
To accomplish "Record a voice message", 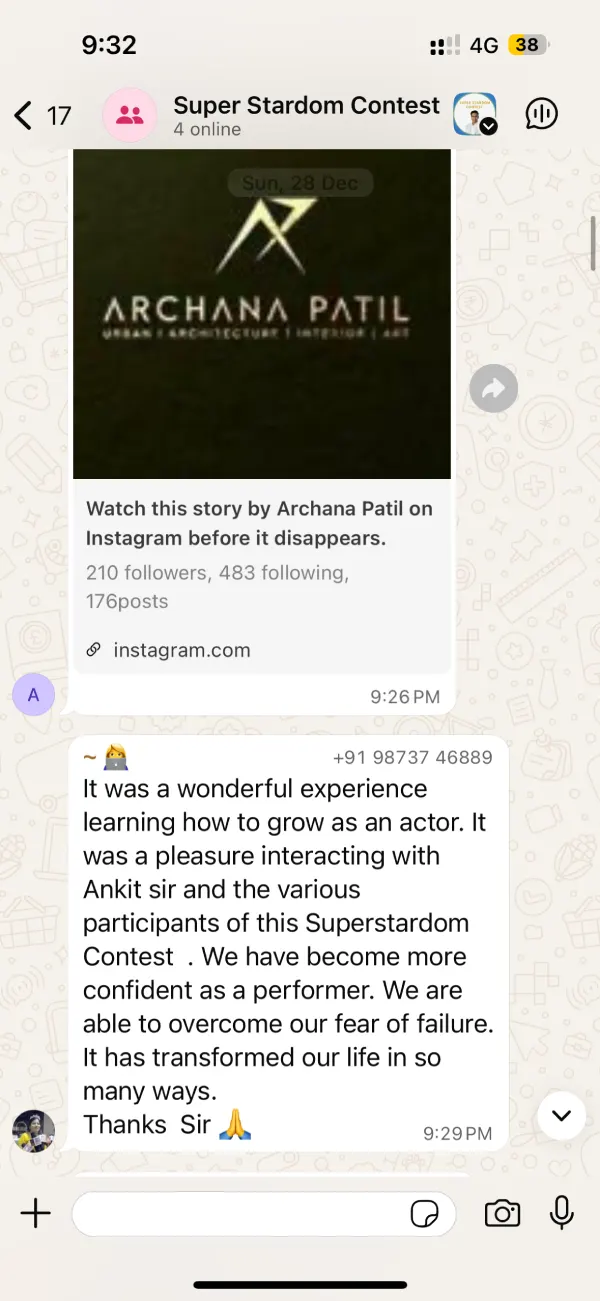I will click(562, 1213).
